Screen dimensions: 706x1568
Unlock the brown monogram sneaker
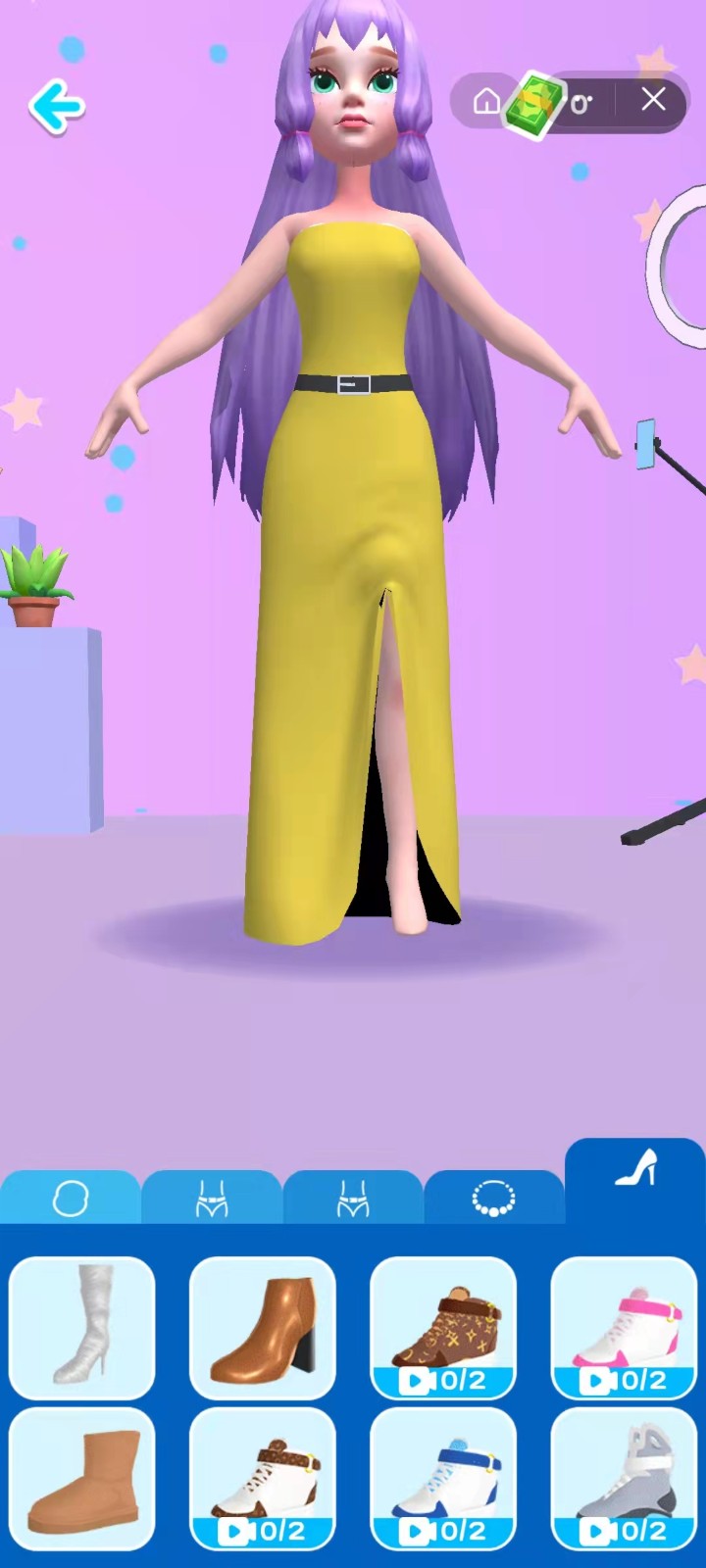click(x=443, y=1326)
